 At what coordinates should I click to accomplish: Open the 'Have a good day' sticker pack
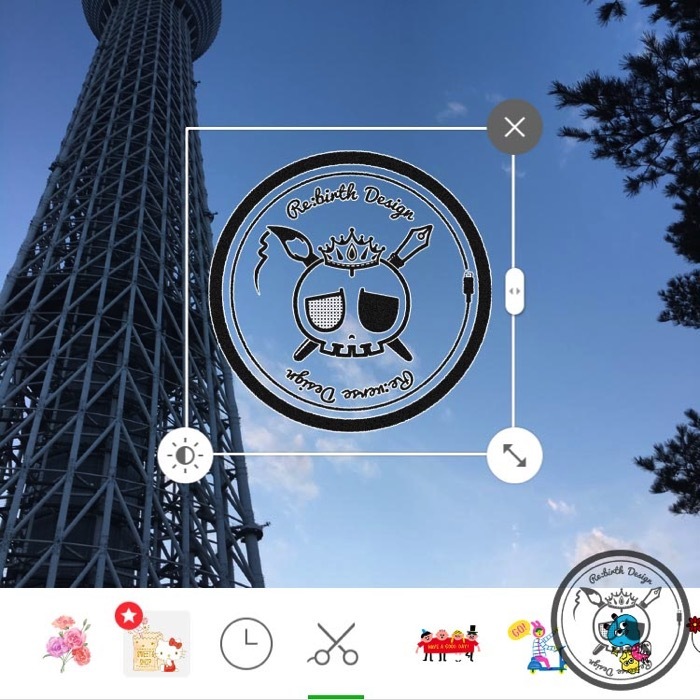pos(447,643)
